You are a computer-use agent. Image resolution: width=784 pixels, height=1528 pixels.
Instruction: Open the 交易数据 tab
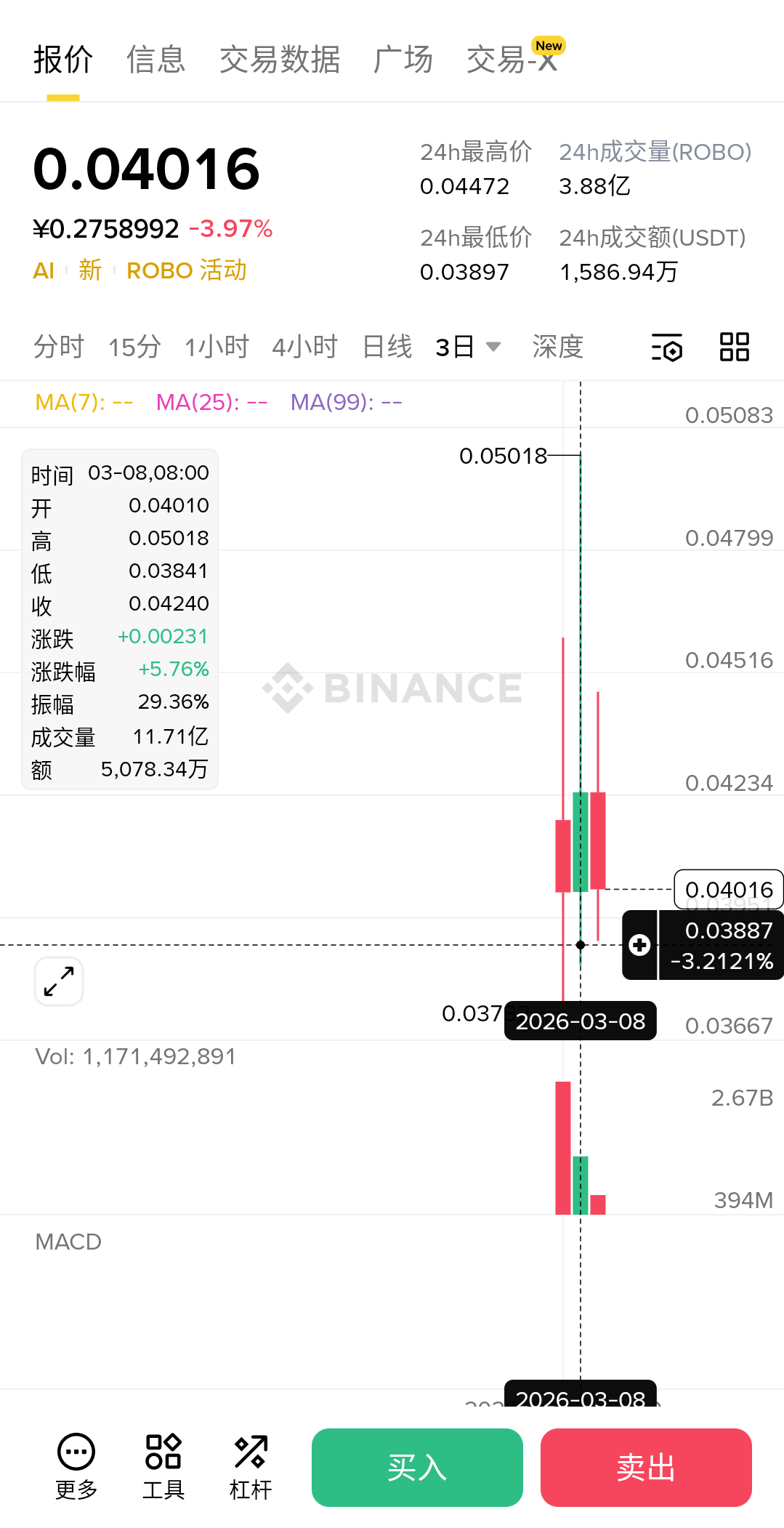pyautogui.click(x=280, y=60)
